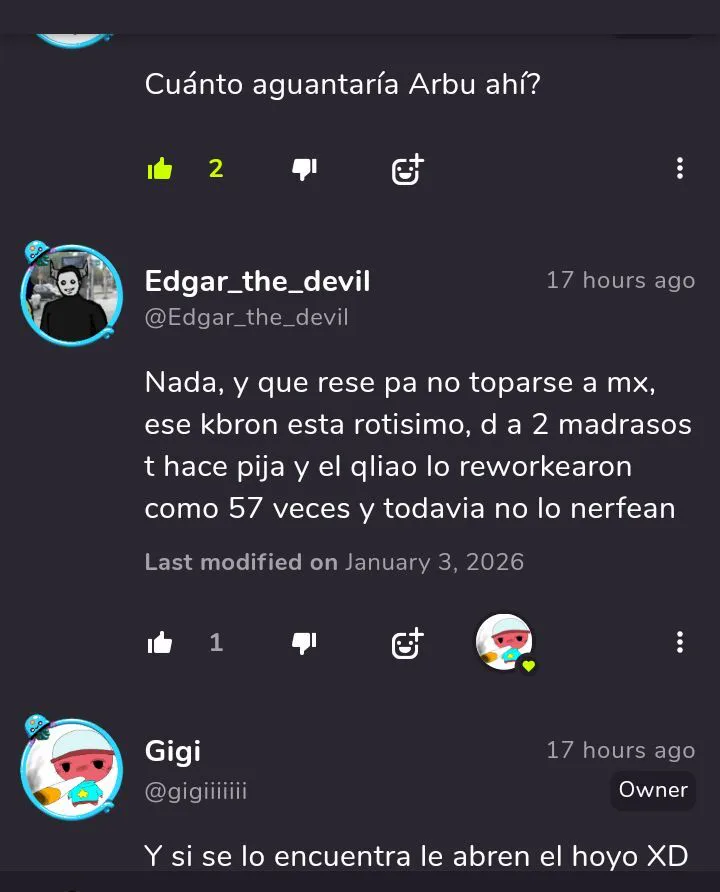
Task: Like the "Cuánto aguantaría Arbu ahí?" comment
Action: [160, 169]
